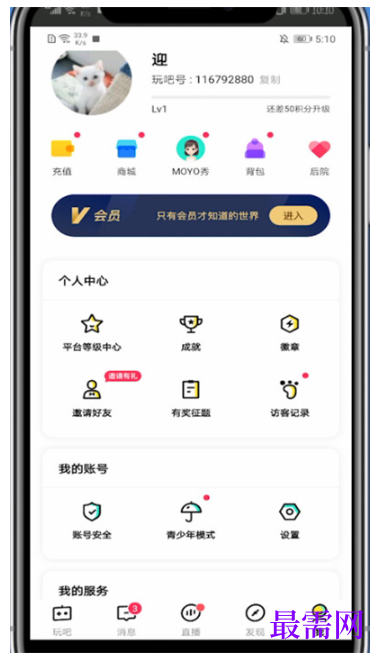
Task: Open the cat profile avatar
Action: coord(92,82)
